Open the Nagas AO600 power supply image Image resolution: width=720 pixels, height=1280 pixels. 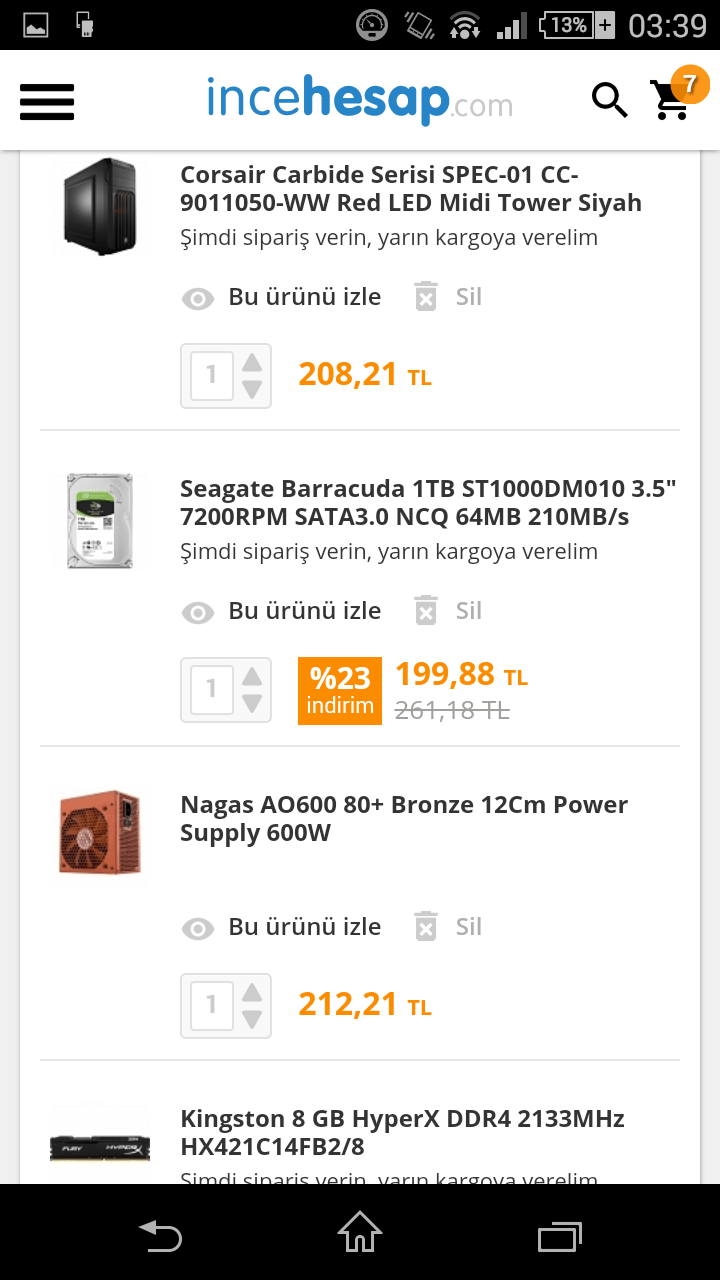[x=100, y=835]
